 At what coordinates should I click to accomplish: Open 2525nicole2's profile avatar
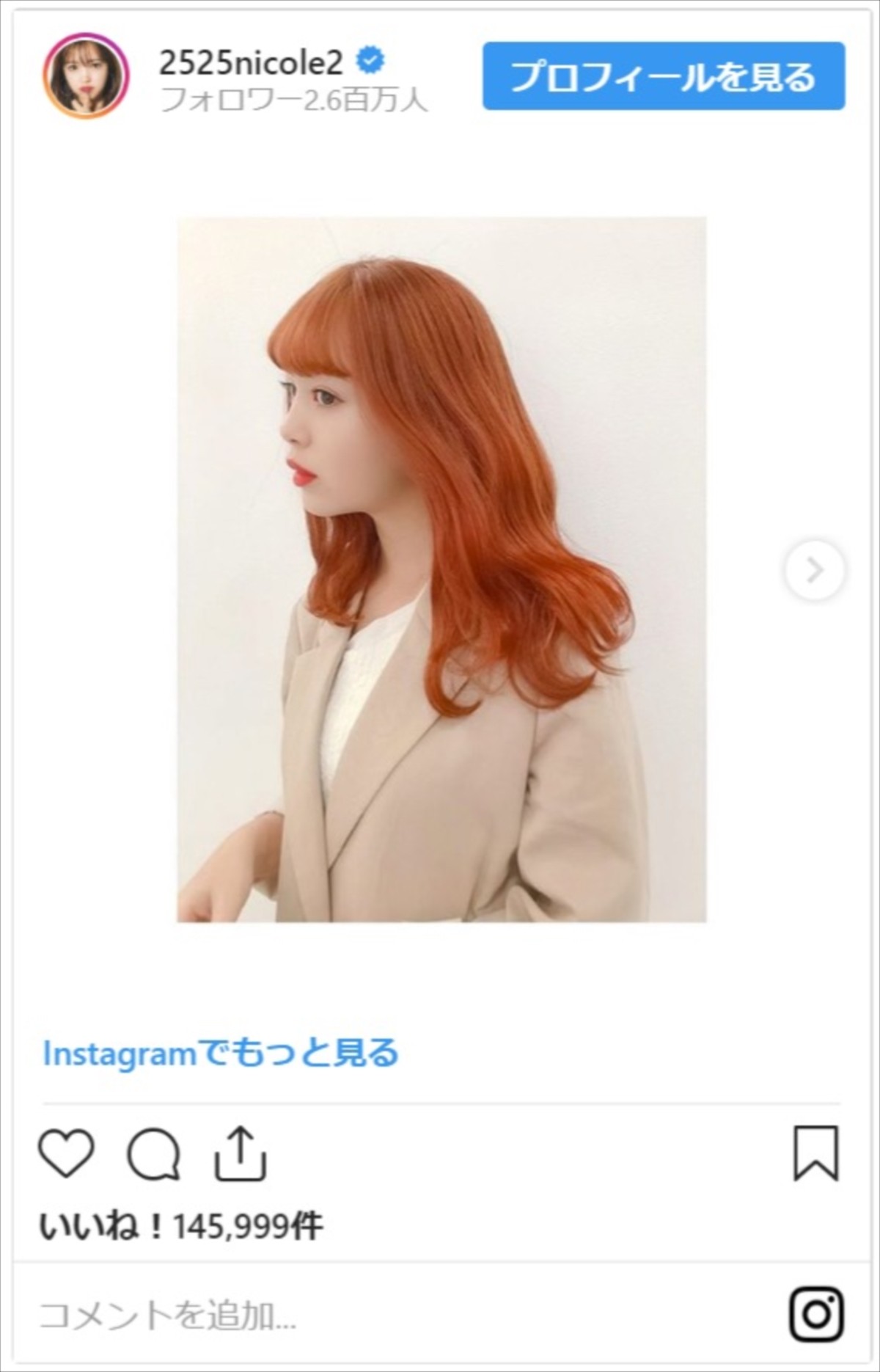point(86,76)
